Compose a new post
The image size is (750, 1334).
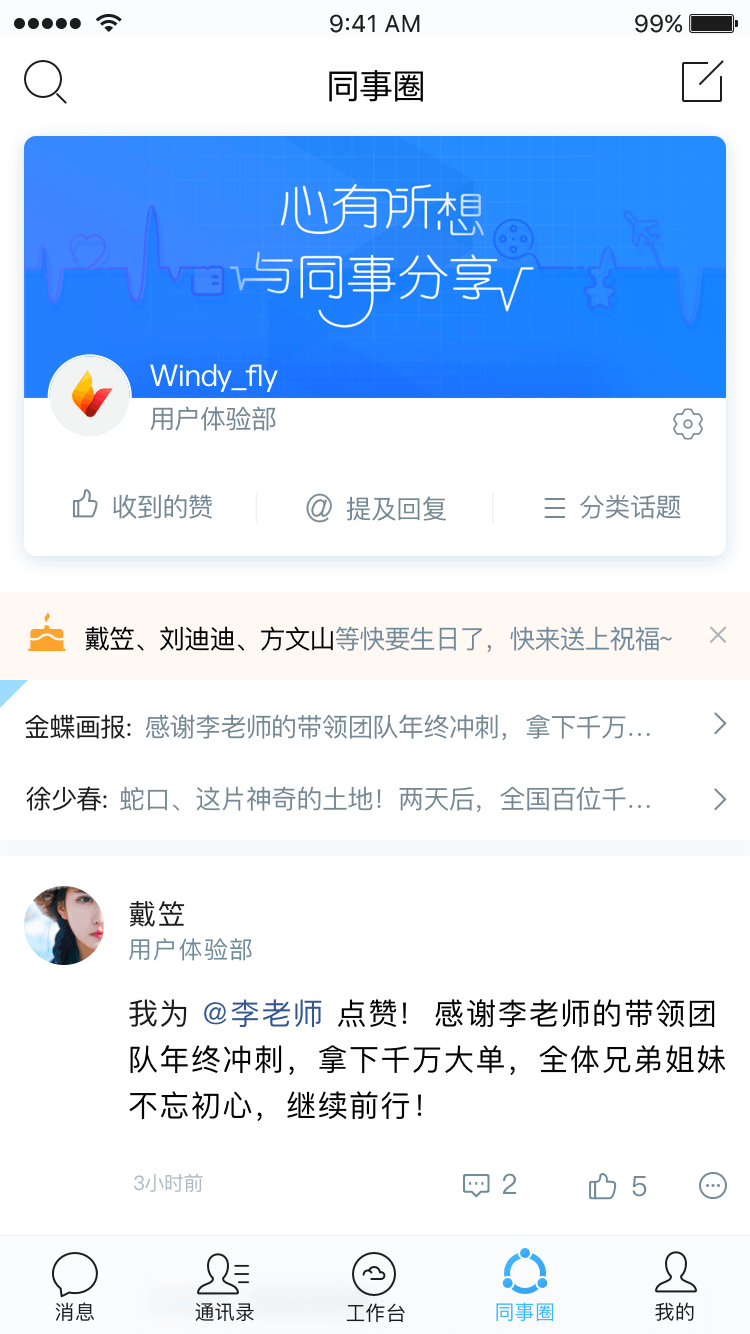click(x=702, y=82)
